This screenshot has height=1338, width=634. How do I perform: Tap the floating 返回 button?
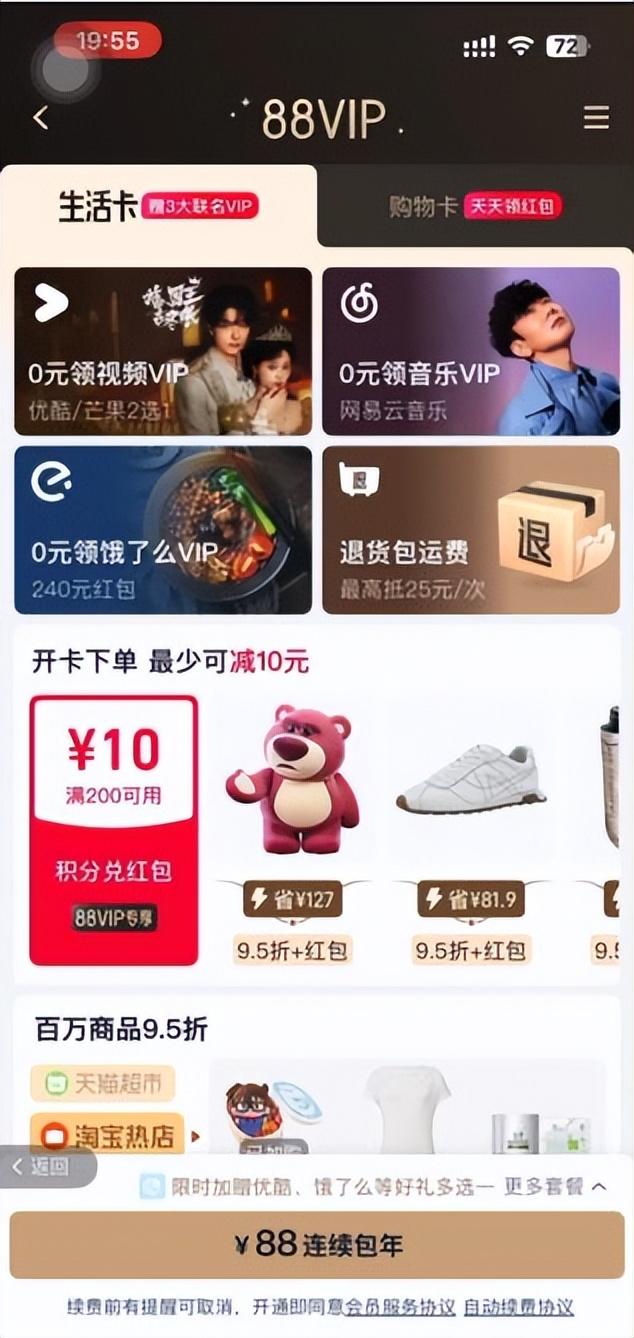[44, 1167]
